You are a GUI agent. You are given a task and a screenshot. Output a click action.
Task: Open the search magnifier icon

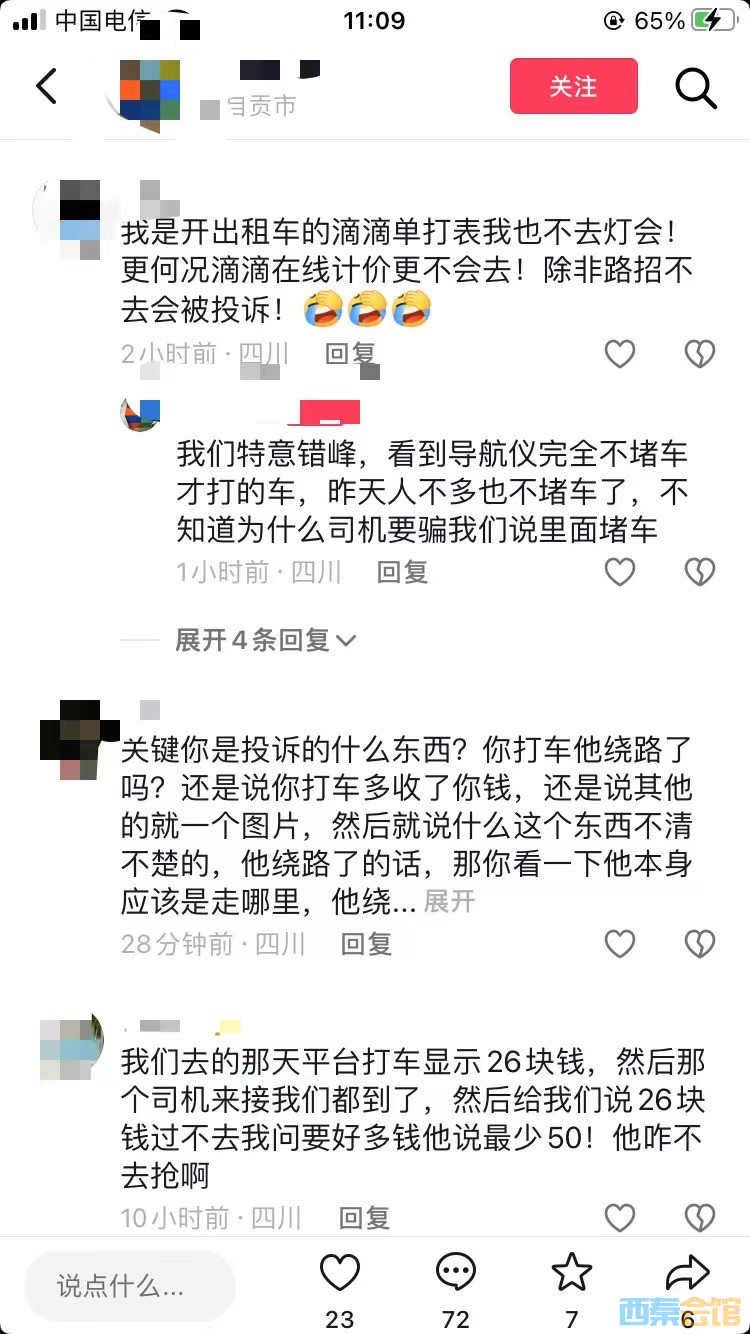click(695, 87)
